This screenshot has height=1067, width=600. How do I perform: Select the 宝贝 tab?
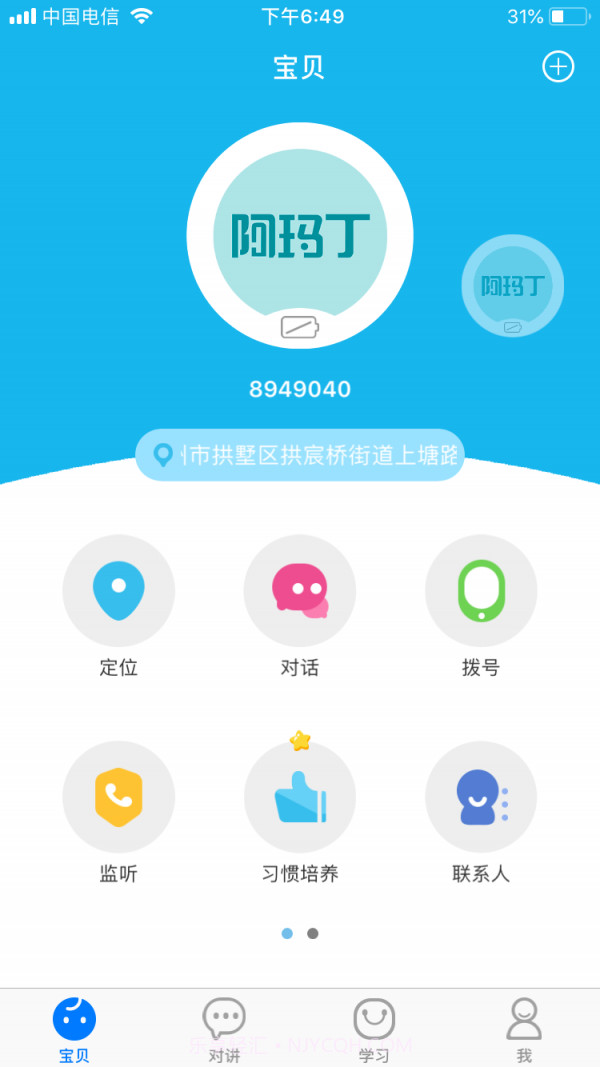click(74, 1028)
